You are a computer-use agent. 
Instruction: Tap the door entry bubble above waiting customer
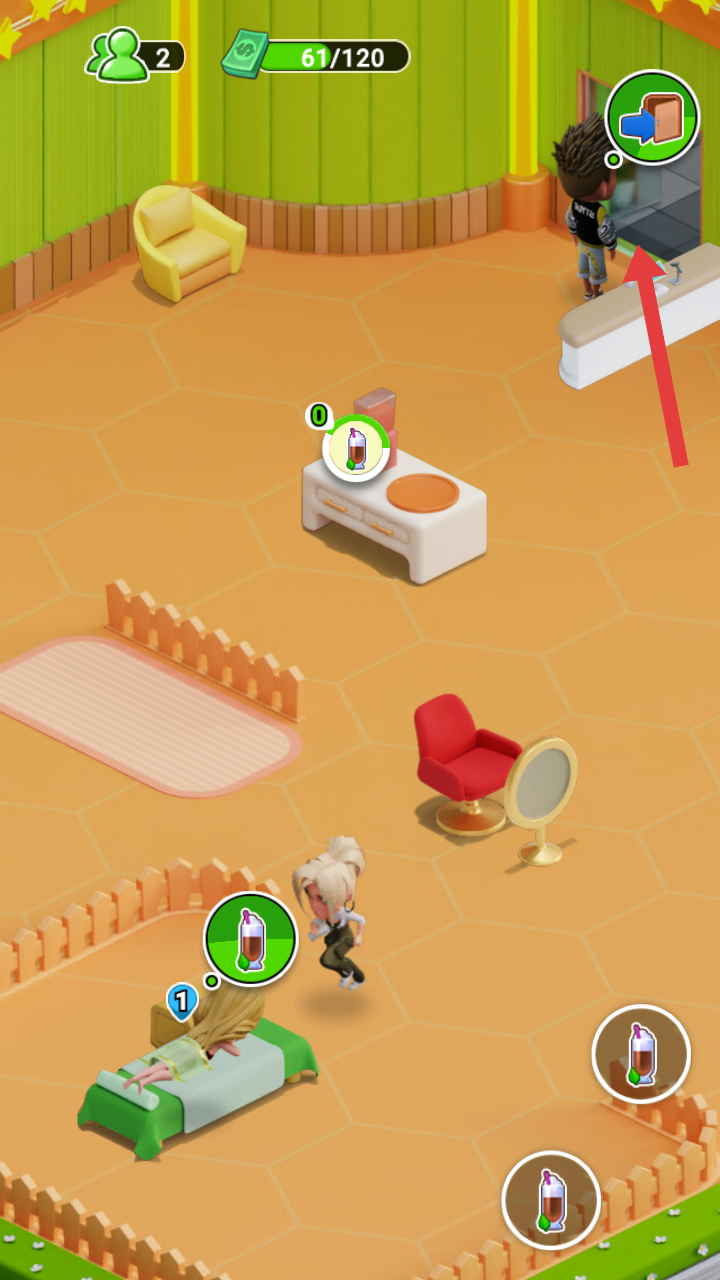[x=652, y=117]
